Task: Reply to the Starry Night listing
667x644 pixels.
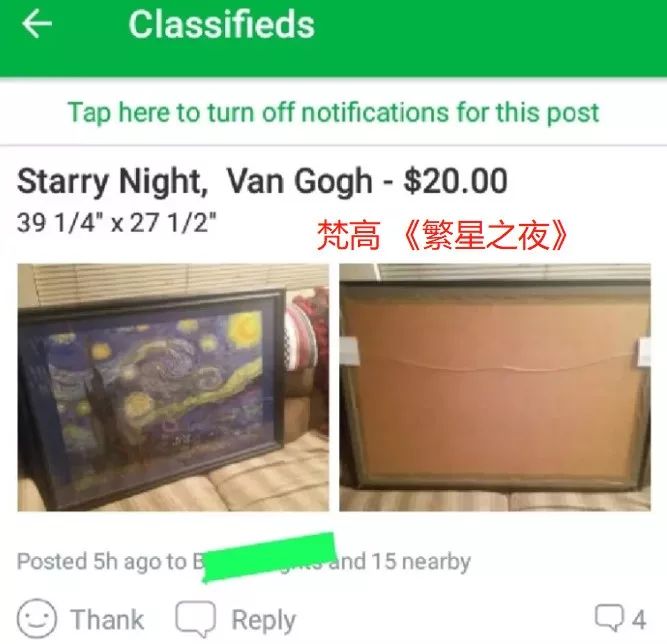Action: pyautogui.click(x=236, y=619)
